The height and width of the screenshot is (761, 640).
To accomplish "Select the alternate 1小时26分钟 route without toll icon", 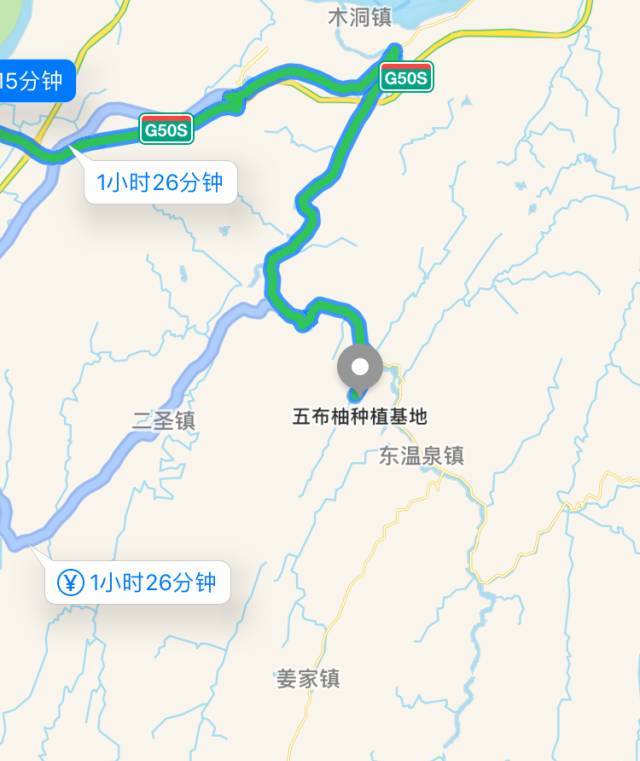I will (x=160, y=183).
